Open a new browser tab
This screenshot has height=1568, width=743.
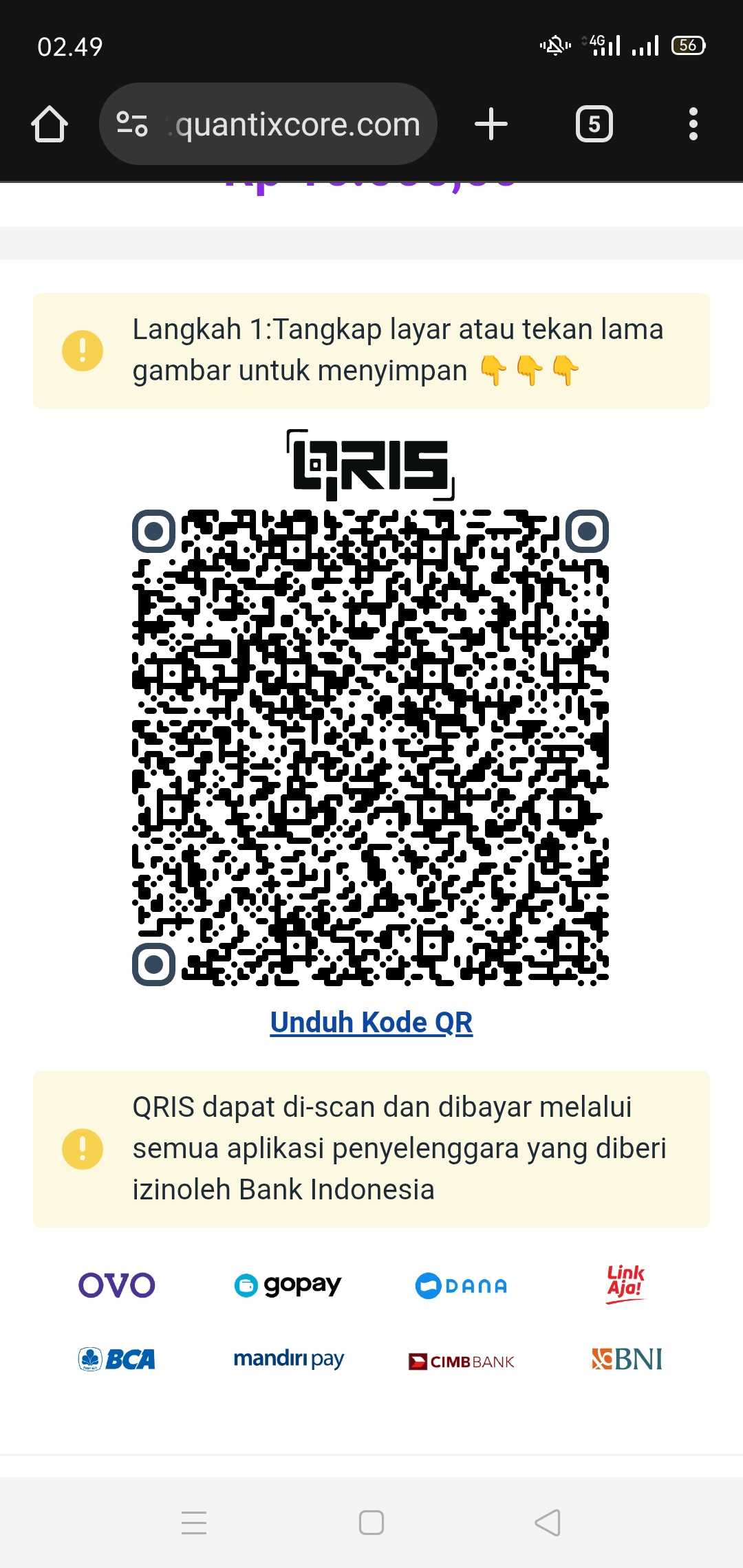coord(491,124)
